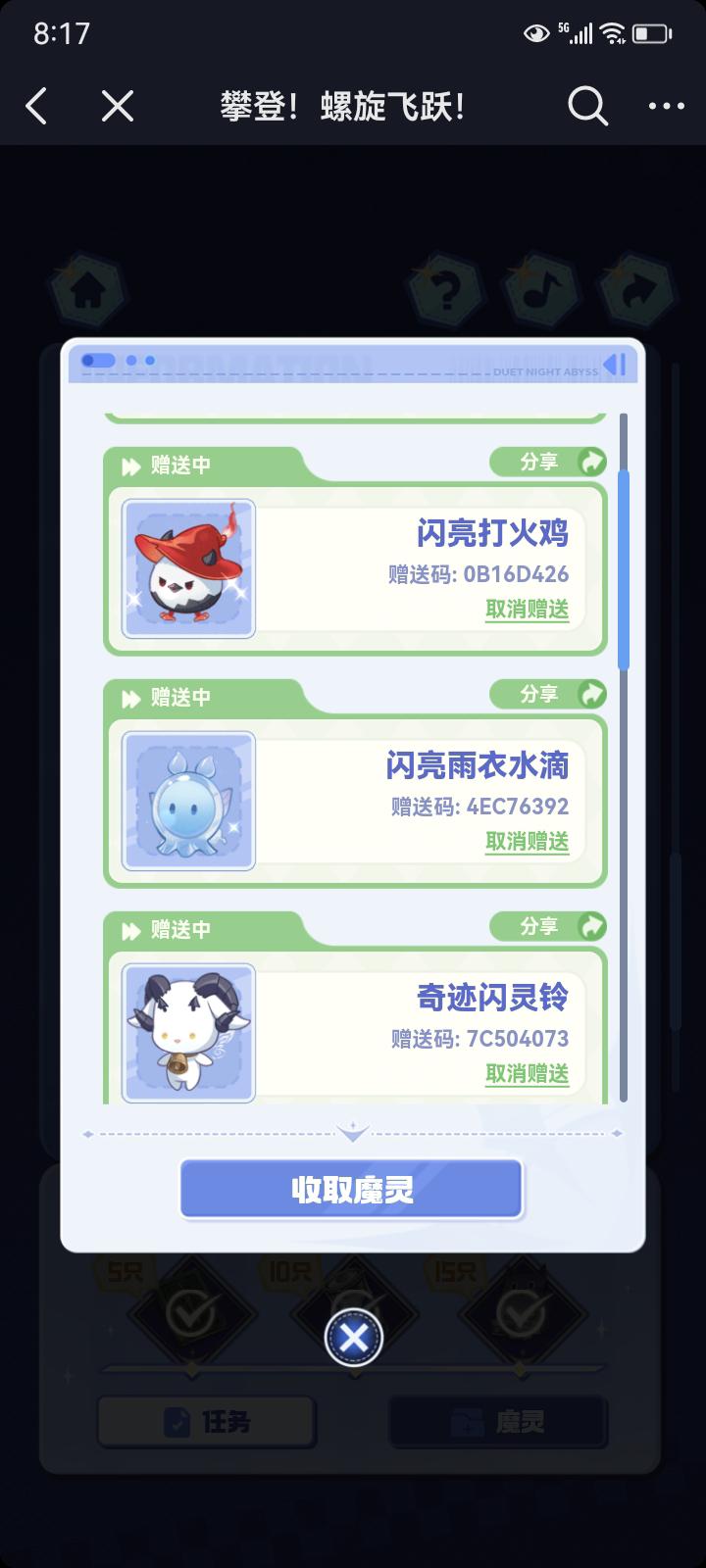The width and height of the screenshot is (706, 1568).
Task: Cancel gifting 闪亮打火鸡
Action: coord(527,610)
